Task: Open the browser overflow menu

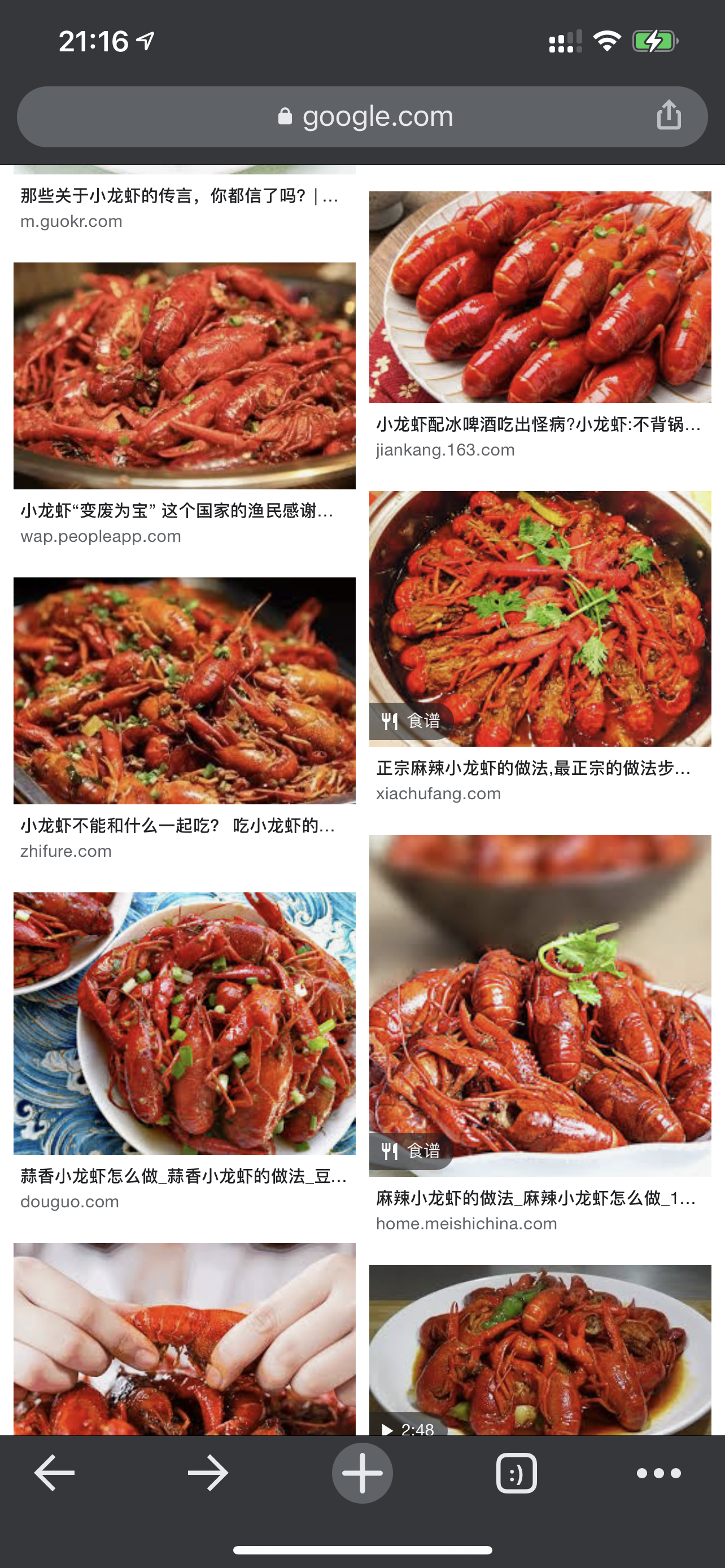Action: click(658, 1473)
